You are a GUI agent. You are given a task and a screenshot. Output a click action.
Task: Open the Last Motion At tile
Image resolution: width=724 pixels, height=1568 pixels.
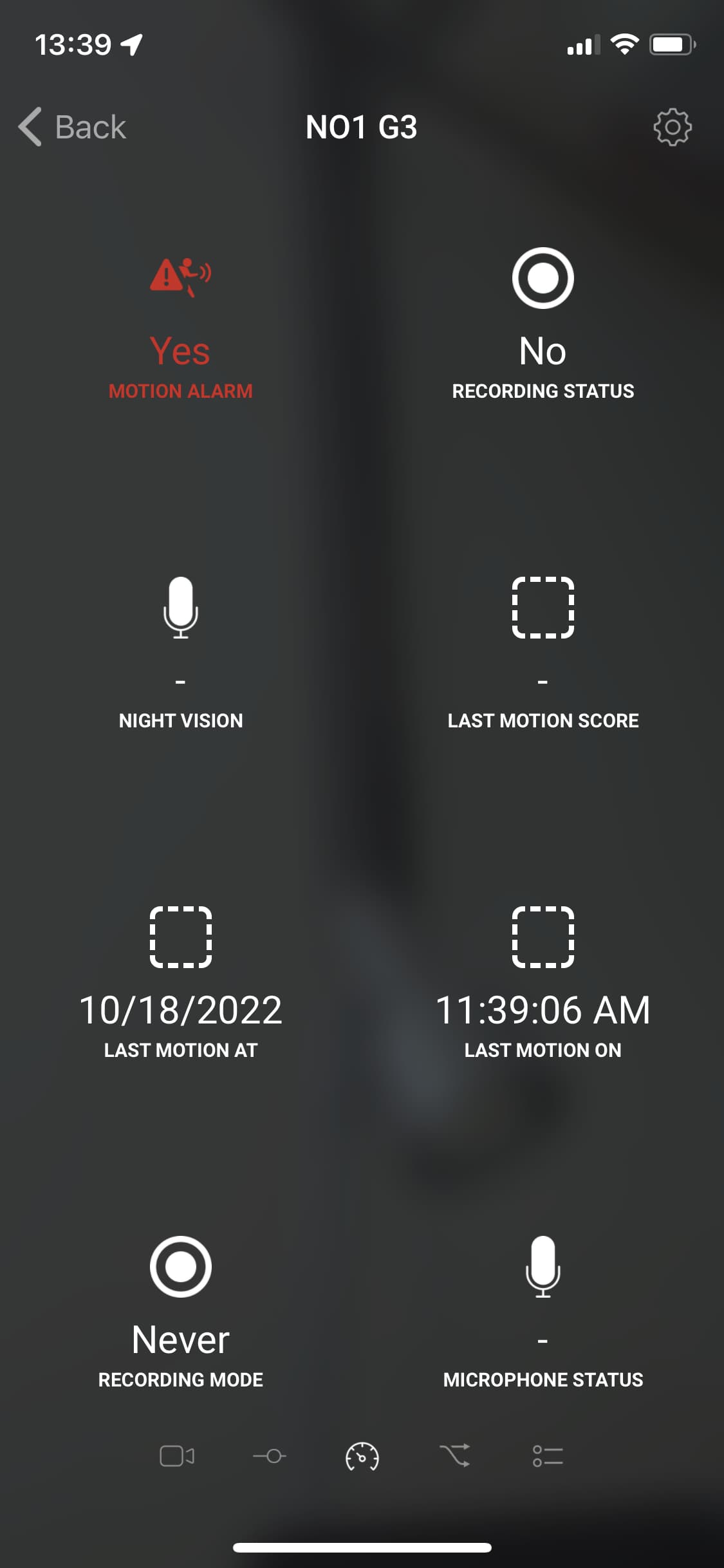[x=181, y=982]
